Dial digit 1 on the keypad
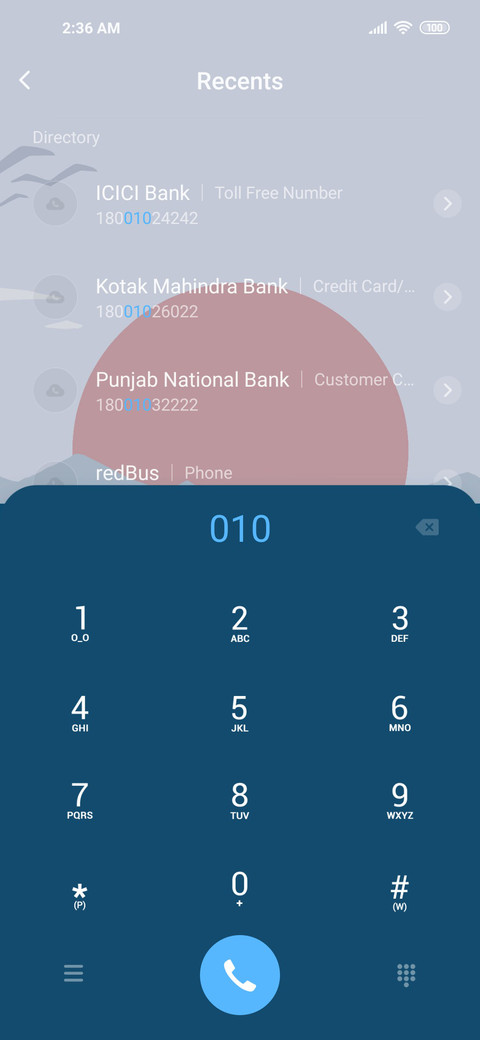480x1040 pixels. coord(80,624)
